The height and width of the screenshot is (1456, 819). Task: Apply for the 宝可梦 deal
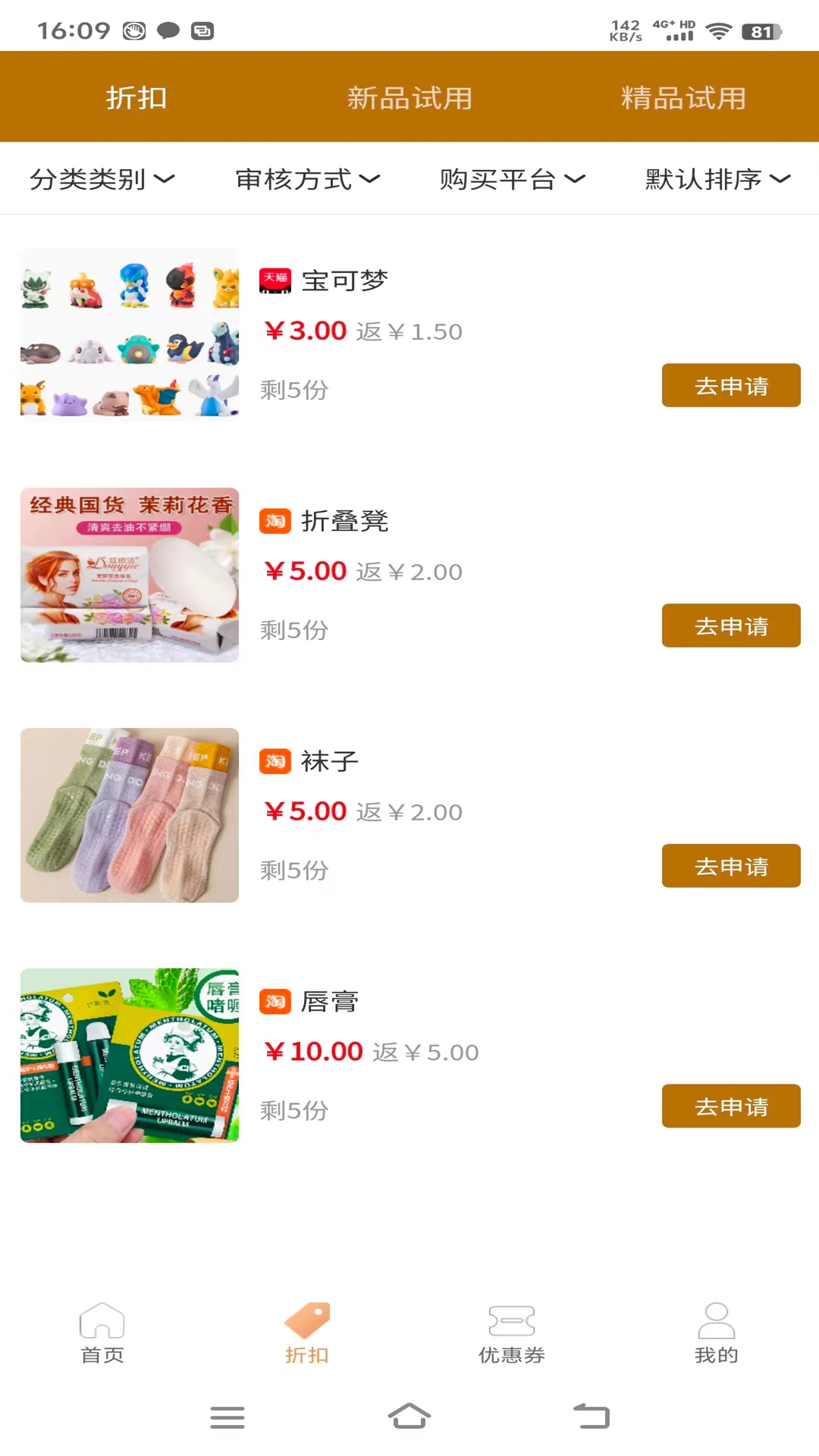[x=730, y=385]
